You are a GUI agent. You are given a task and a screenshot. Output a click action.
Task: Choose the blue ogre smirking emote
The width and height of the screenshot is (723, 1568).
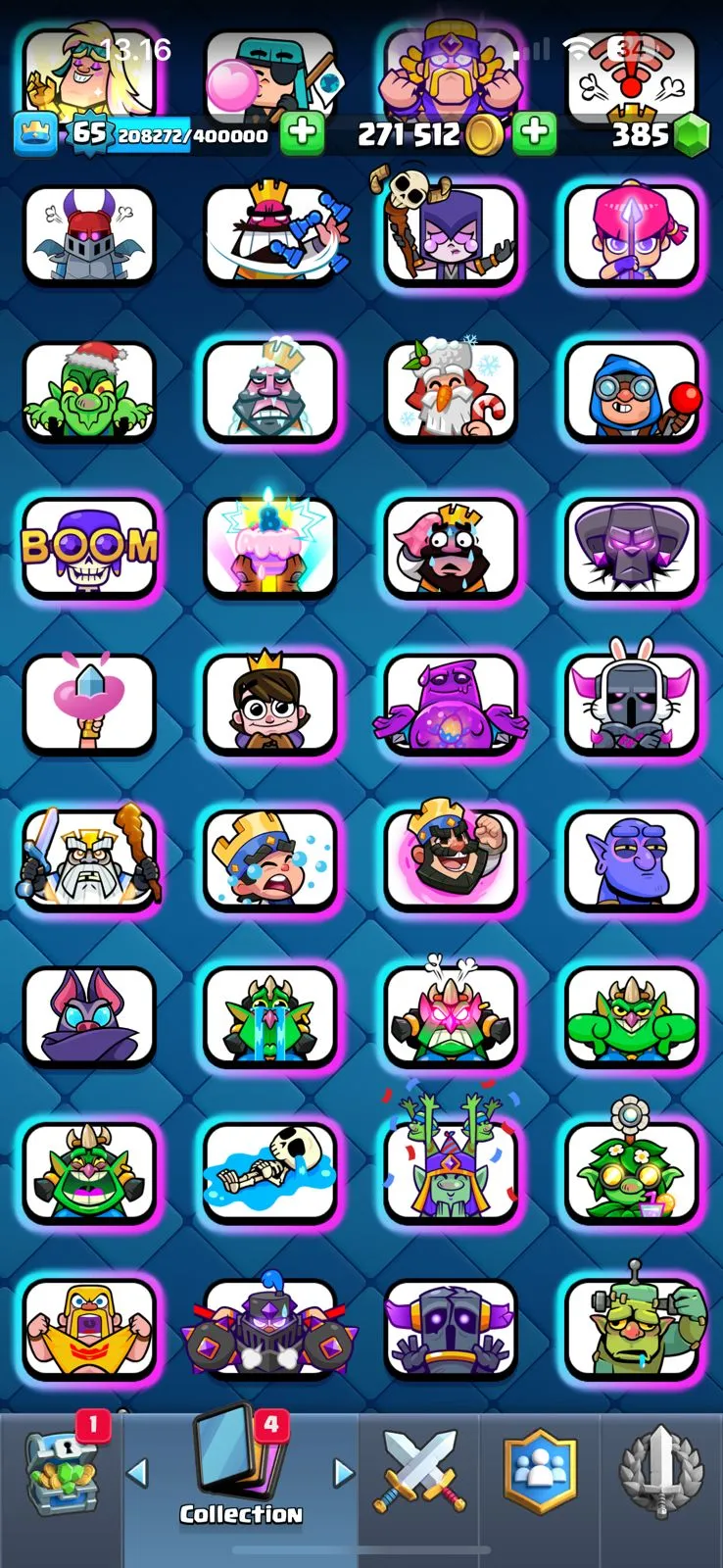click(633, 859)
